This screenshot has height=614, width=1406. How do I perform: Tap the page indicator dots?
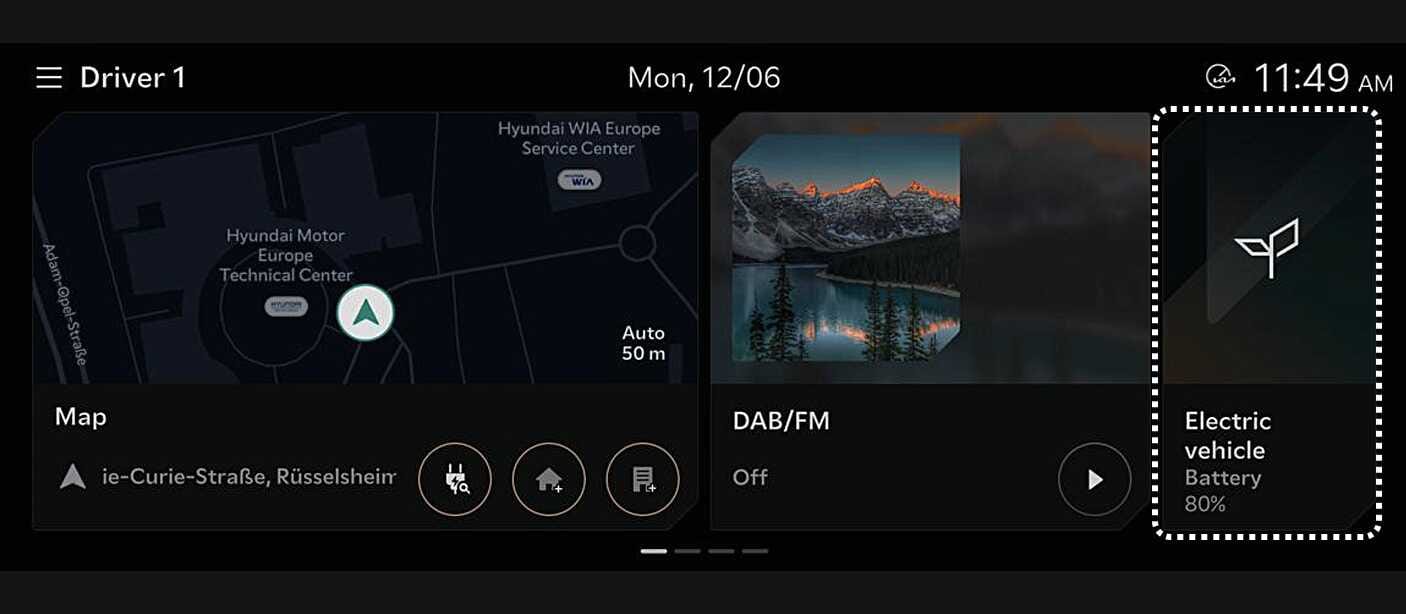704,551
